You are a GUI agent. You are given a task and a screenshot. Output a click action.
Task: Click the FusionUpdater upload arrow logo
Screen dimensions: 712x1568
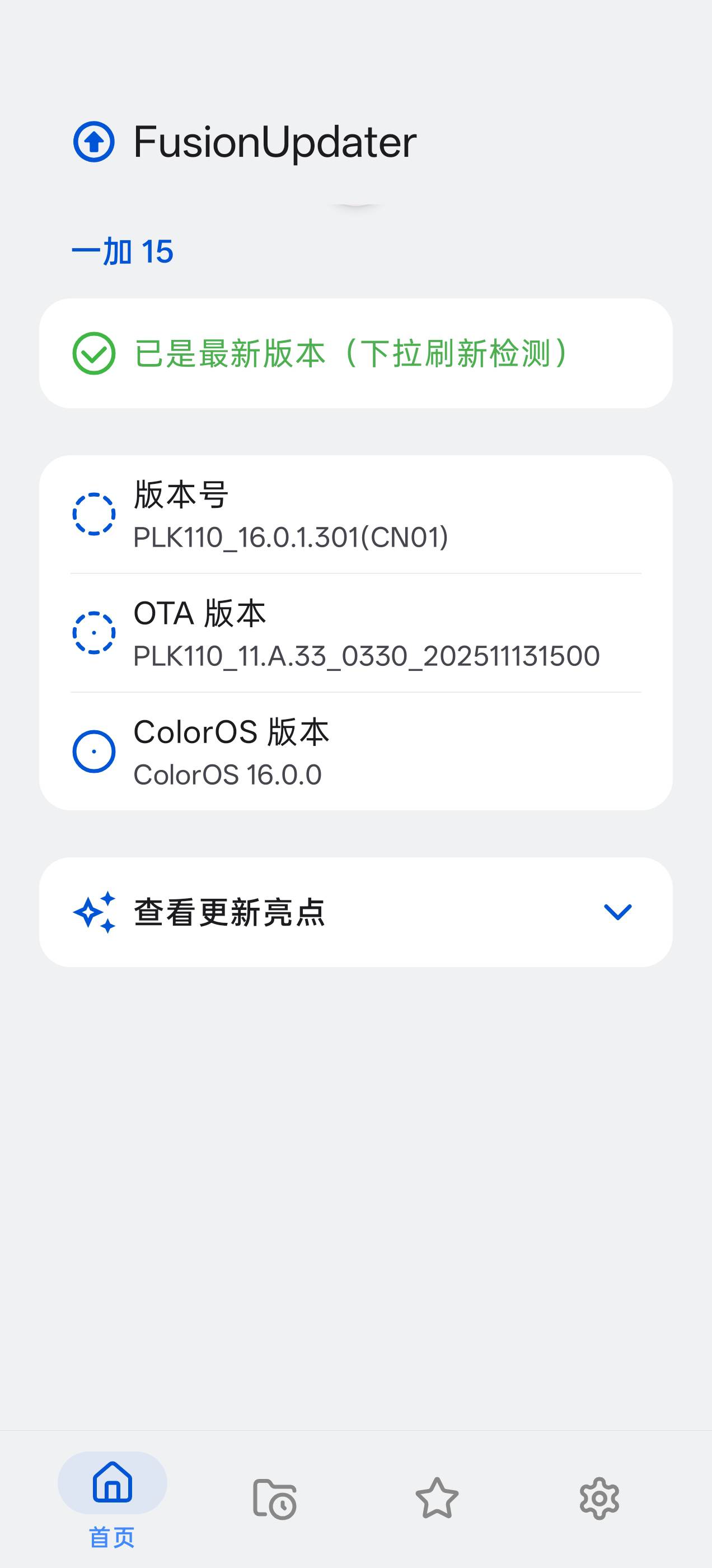pyautogui.click(x=95, y=142)
